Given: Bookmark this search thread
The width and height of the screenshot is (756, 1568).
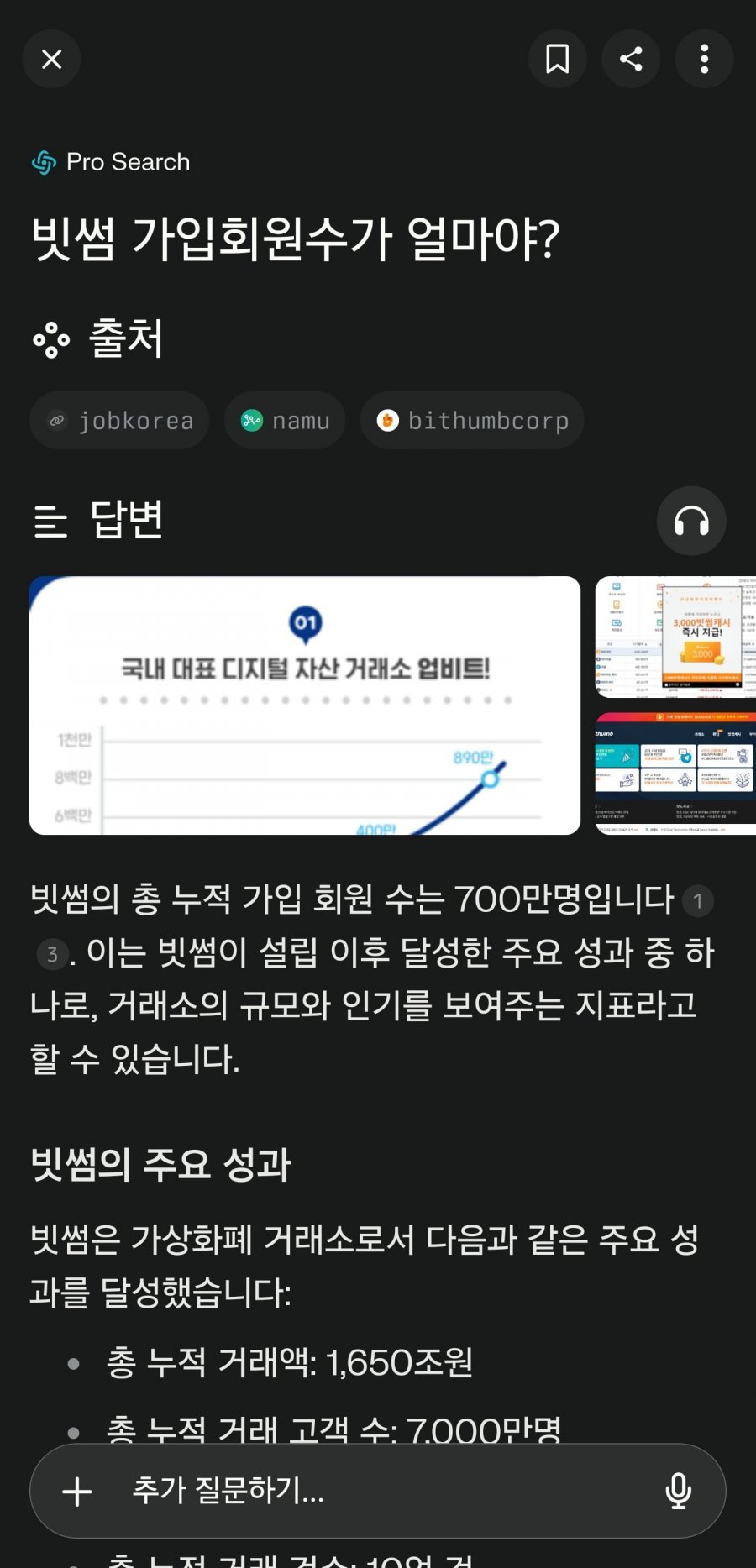Looking at the screenshot, I should (x=557, y=59).
